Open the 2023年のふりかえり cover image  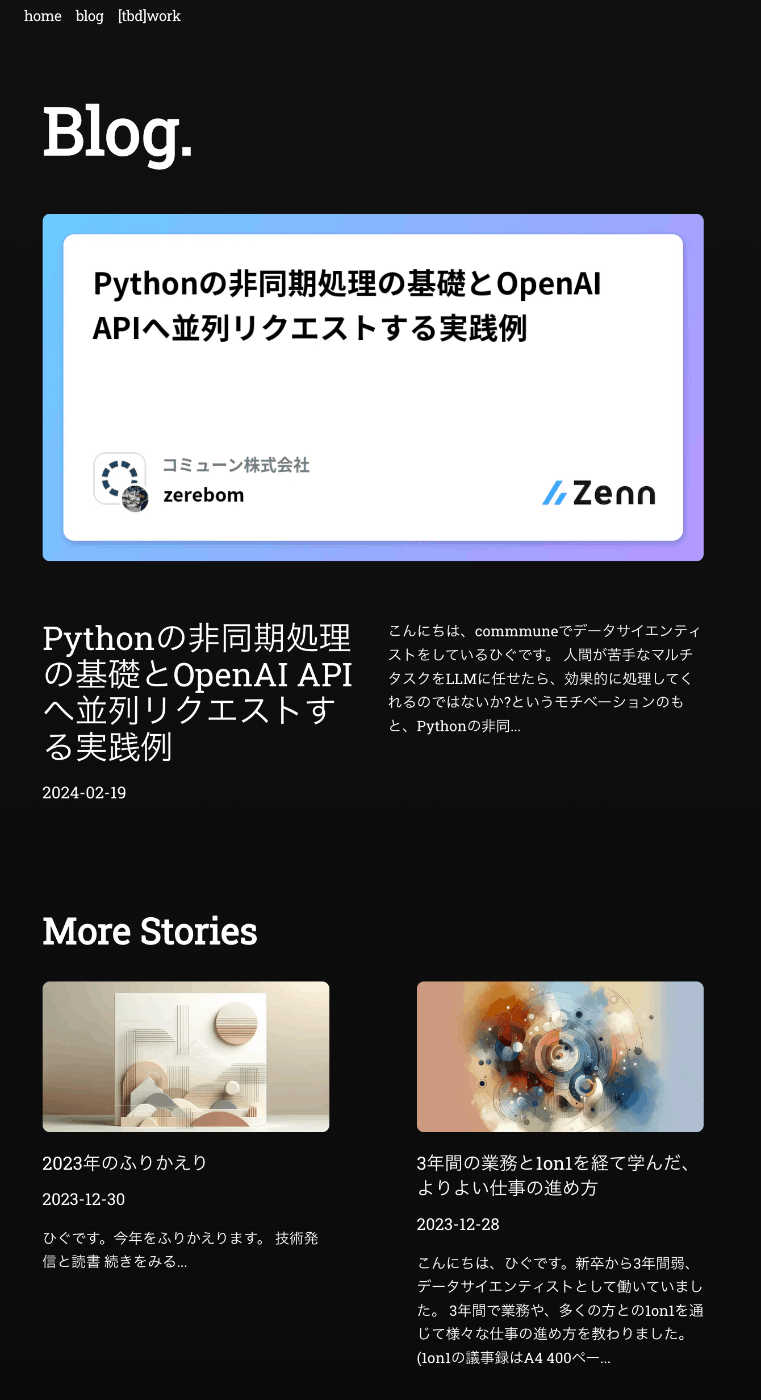[186, 1056]
